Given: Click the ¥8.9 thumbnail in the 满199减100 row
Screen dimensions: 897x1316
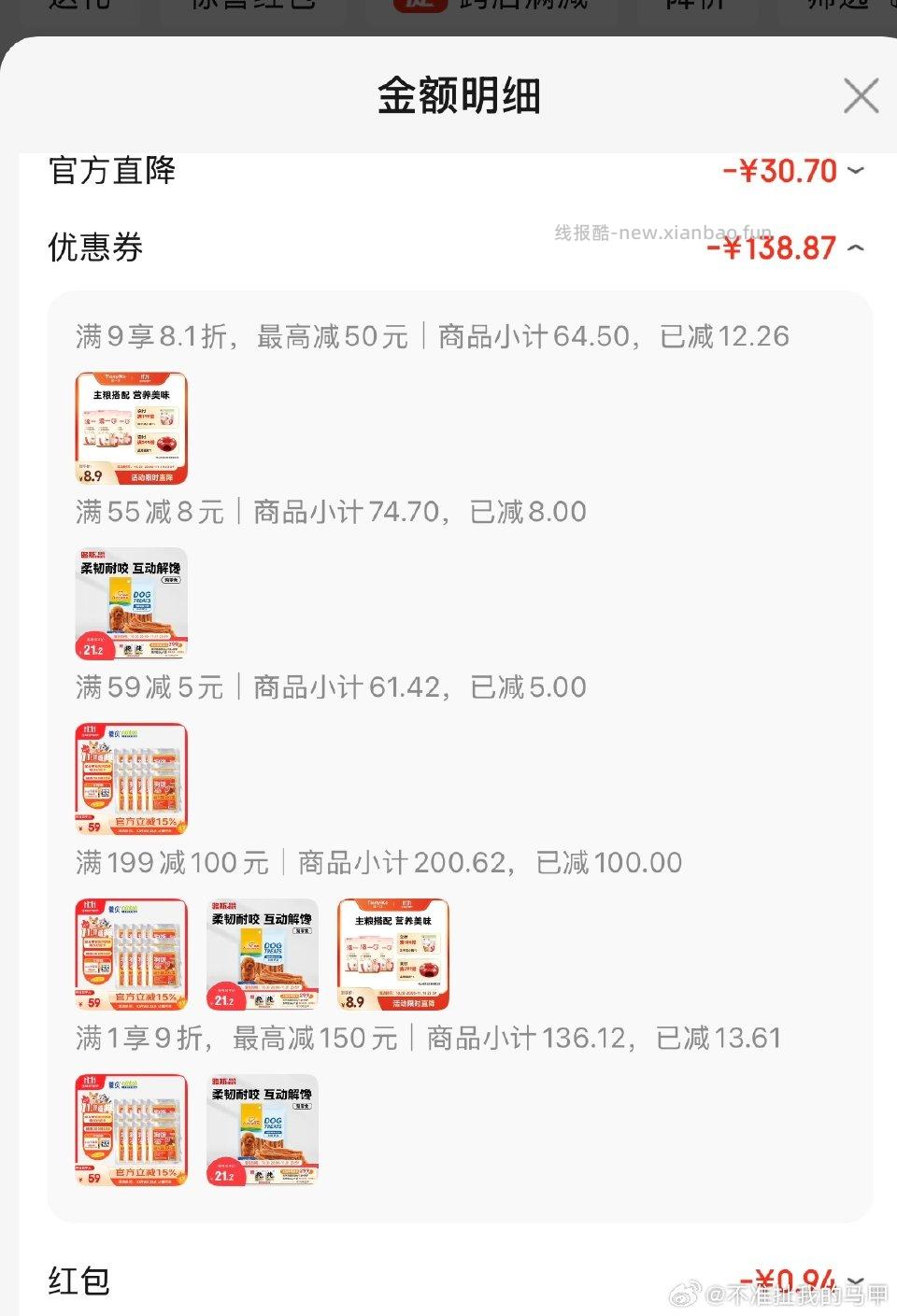Looking at the screenshot, I should (393, 955).
